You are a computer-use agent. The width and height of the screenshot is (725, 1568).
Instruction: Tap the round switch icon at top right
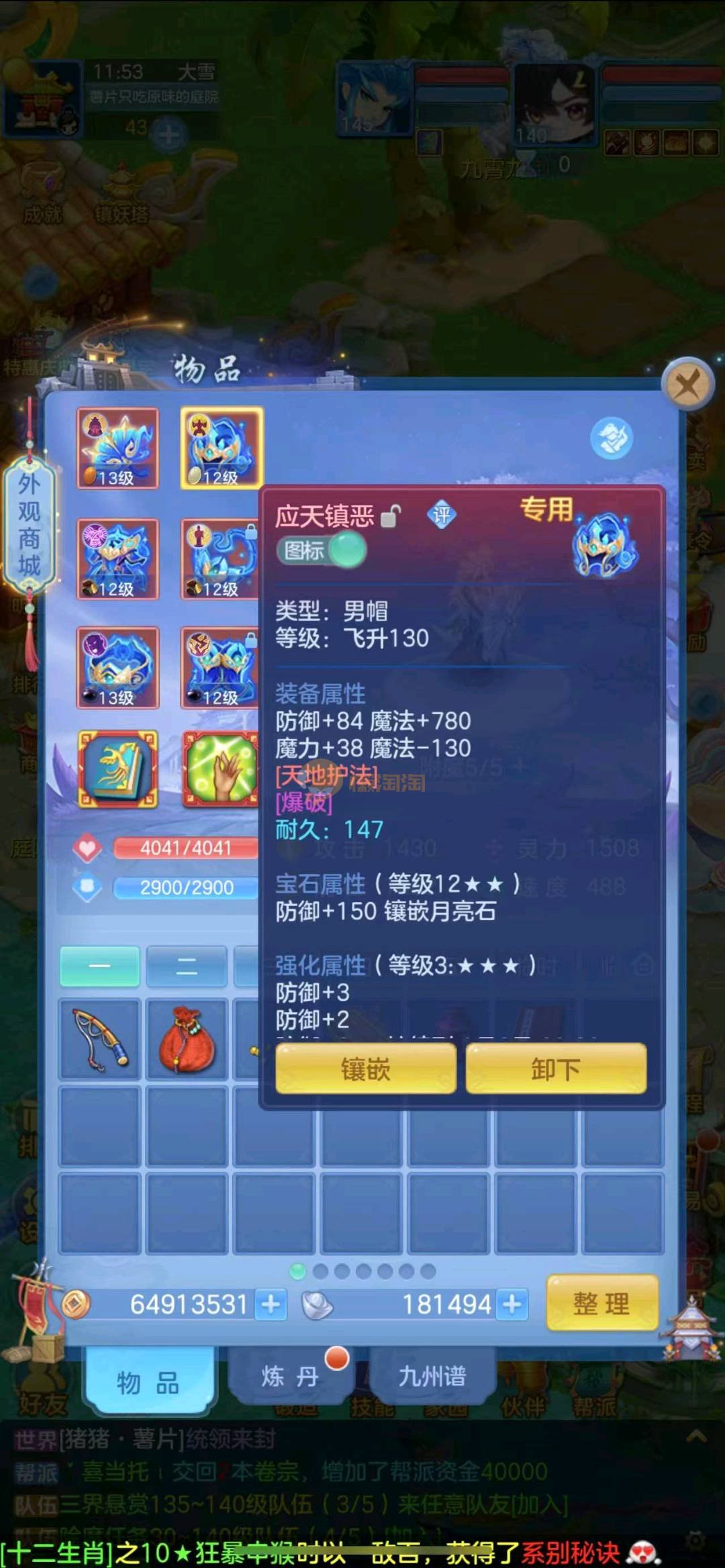click(x=611, y=438)
